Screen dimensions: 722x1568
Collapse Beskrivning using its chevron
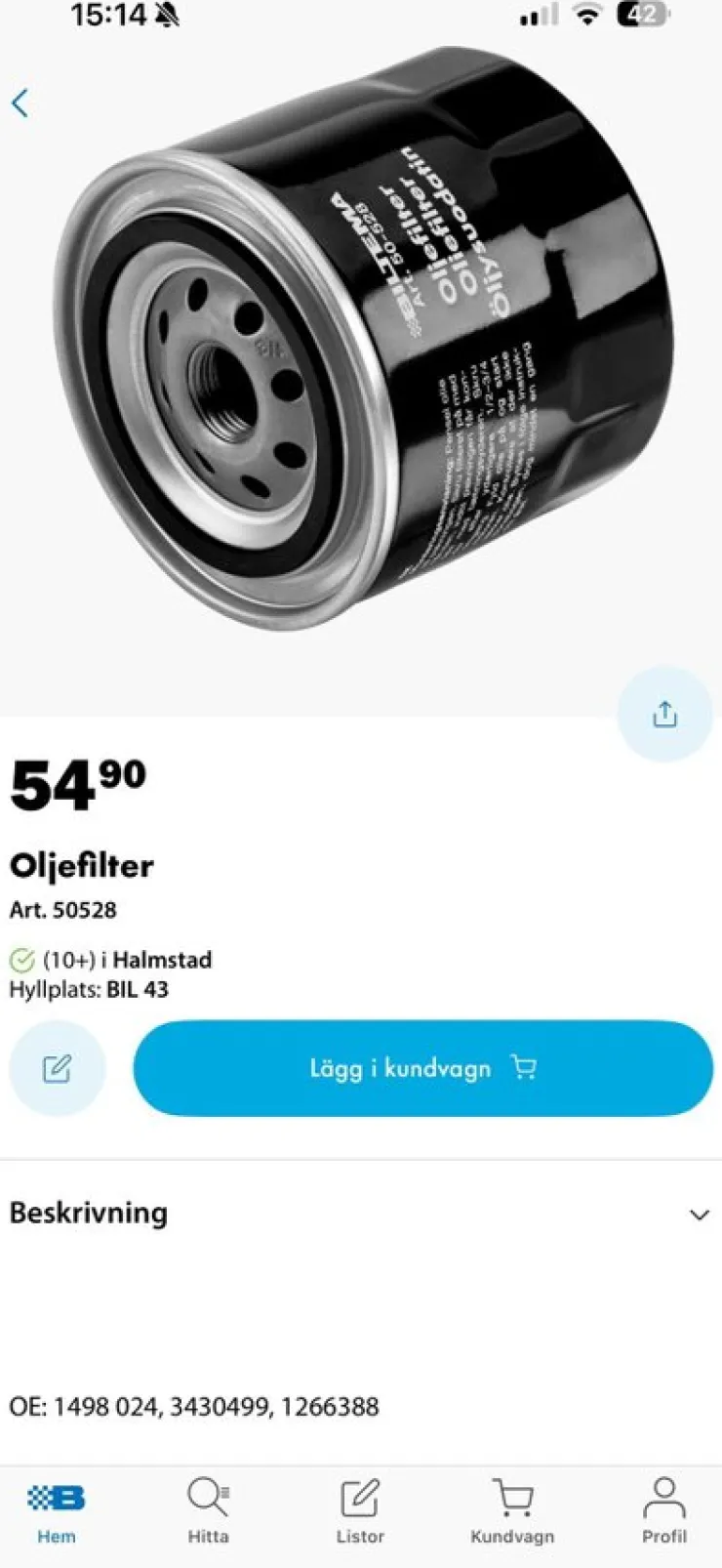pyautogui.click(x=699, y=1215)
